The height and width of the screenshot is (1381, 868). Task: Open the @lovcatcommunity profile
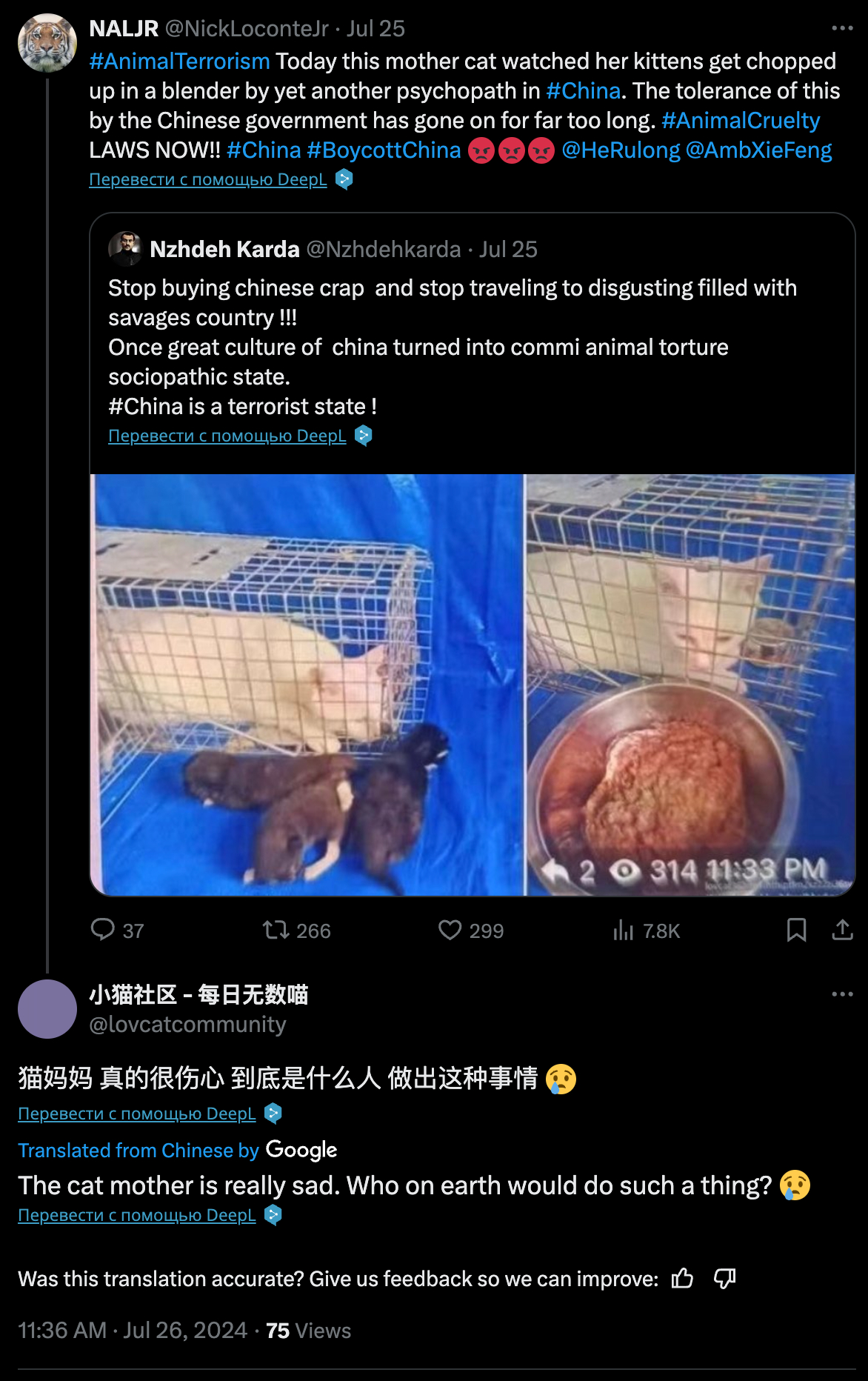point(187,1025)
